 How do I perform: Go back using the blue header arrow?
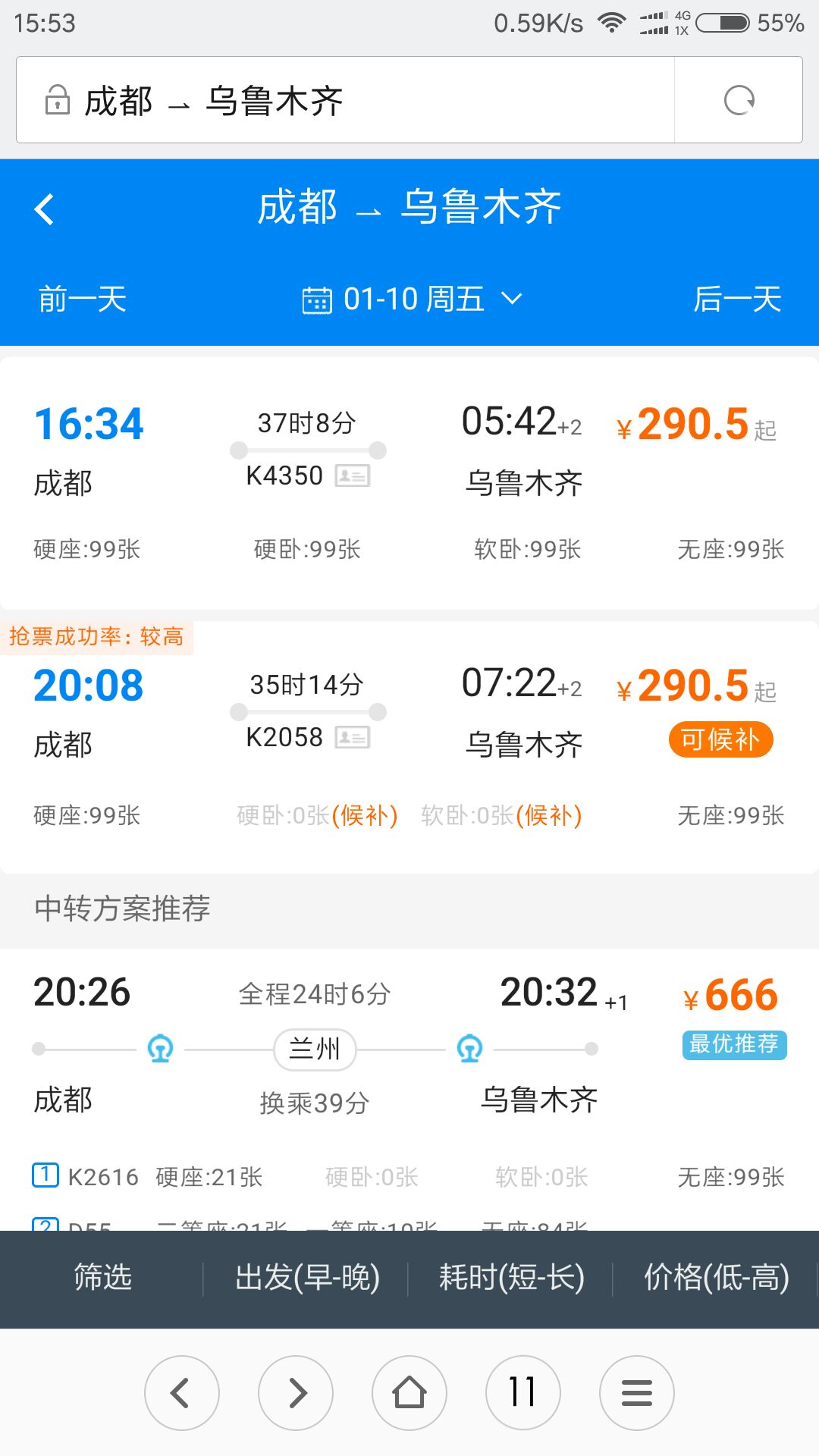point(45,209)
